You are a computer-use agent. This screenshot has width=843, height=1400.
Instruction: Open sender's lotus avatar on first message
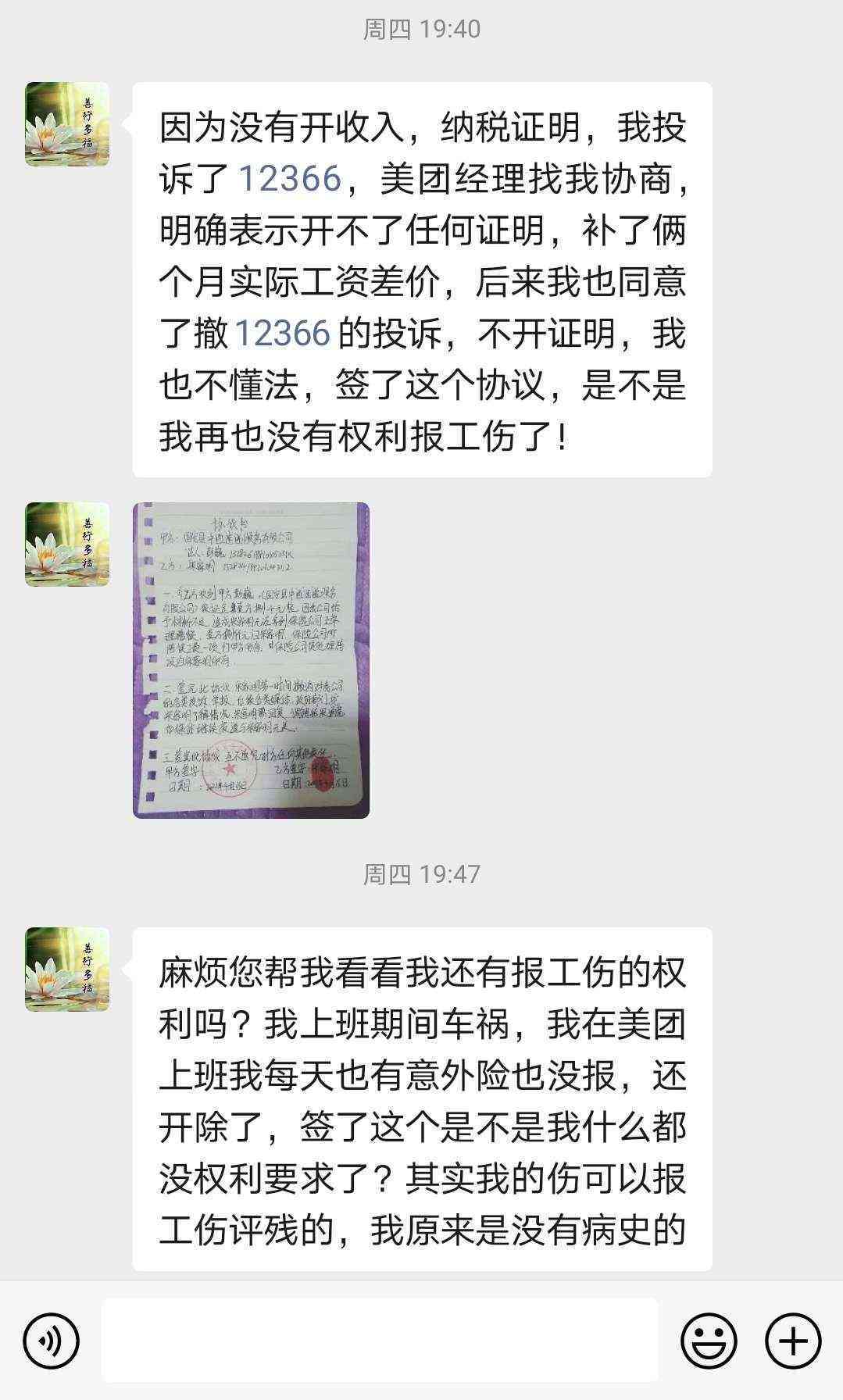pos(67,124)
